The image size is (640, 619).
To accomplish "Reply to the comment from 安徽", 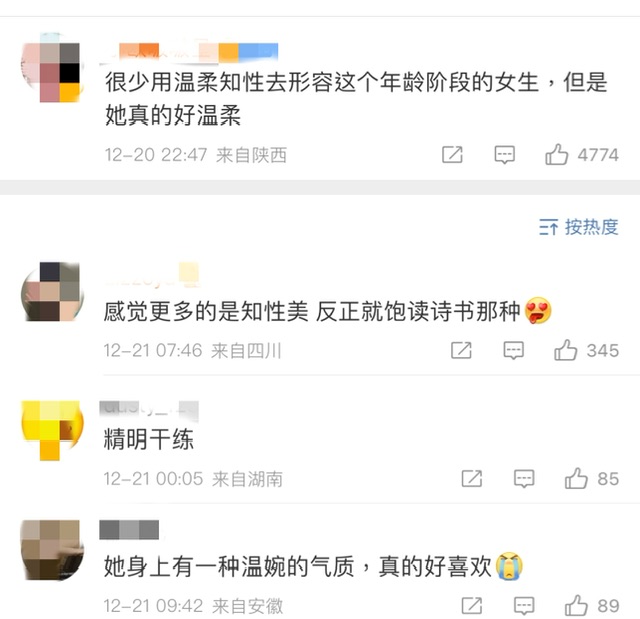I will (524, 605).
